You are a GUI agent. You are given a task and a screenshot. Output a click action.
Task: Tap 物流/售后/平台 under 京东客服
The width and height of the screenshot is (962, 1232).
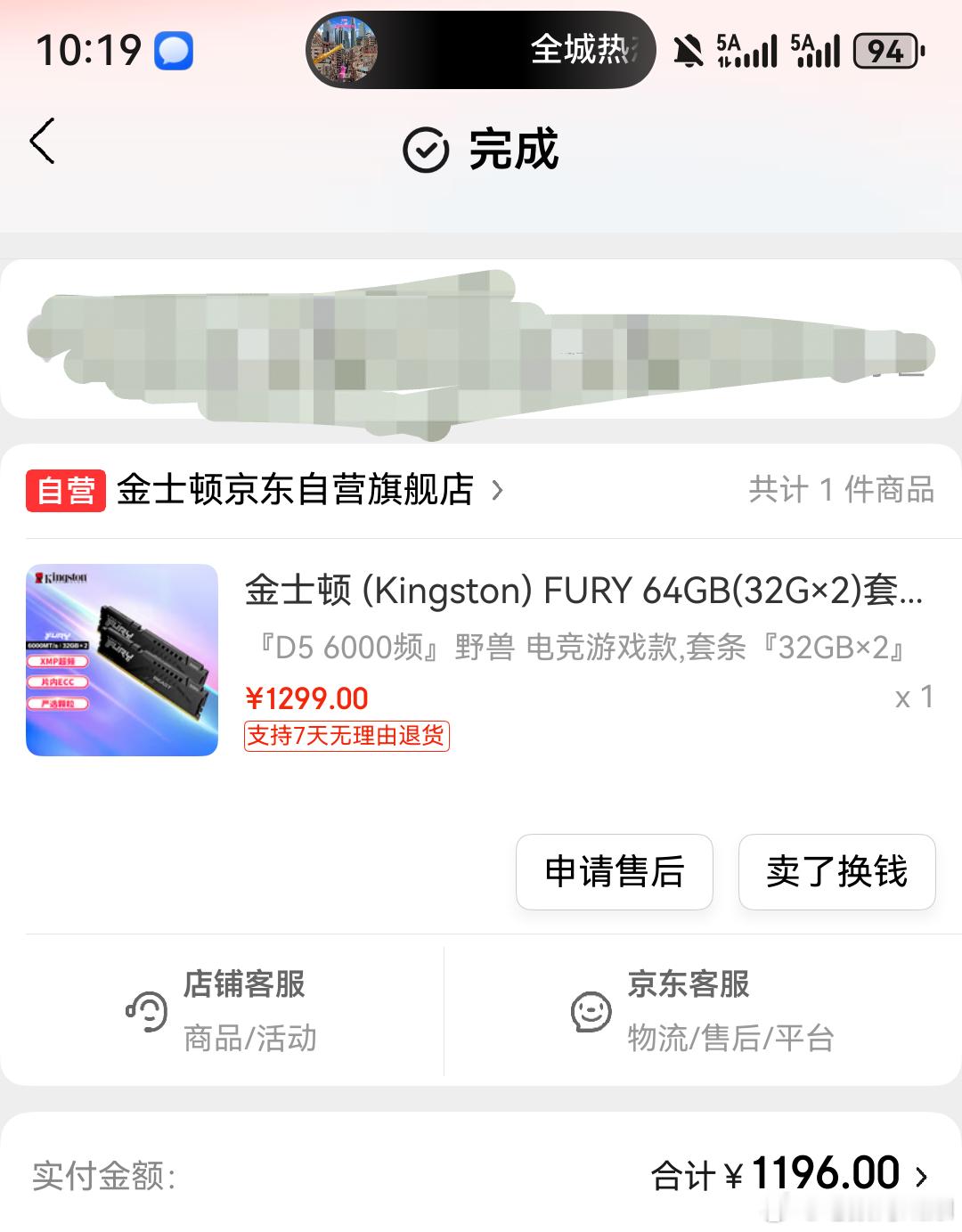732,1036
